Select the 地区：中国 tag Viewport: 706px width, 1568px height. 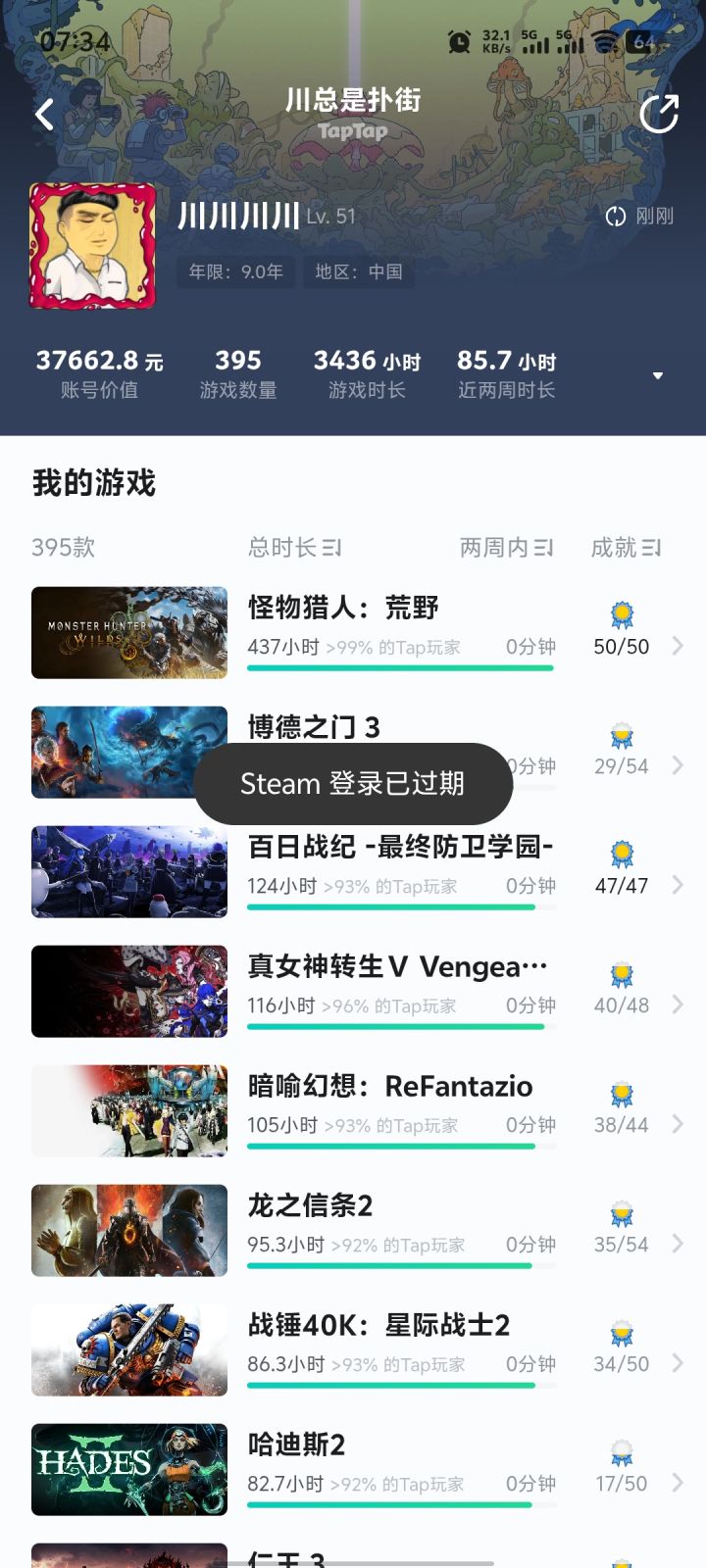(x=357, y=272)
